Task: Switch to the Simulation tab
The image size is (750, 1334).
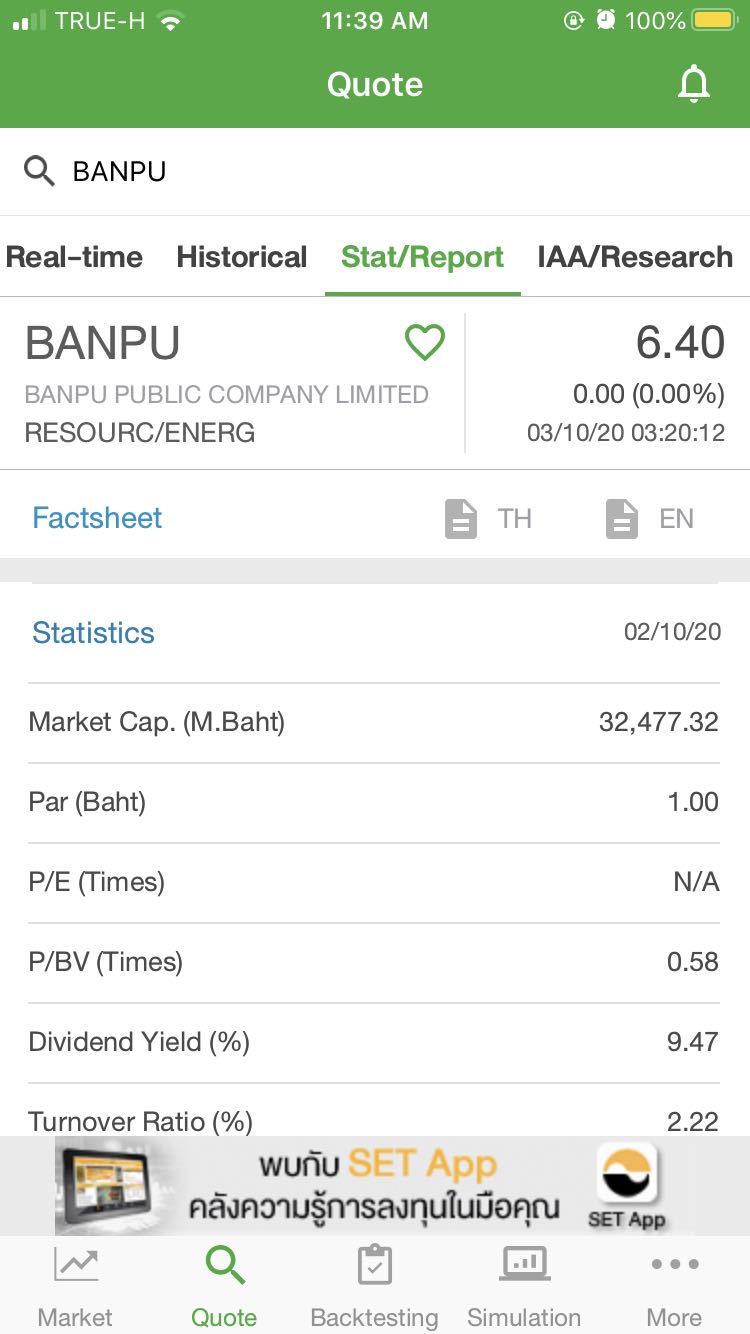Action: [524, 1286]
